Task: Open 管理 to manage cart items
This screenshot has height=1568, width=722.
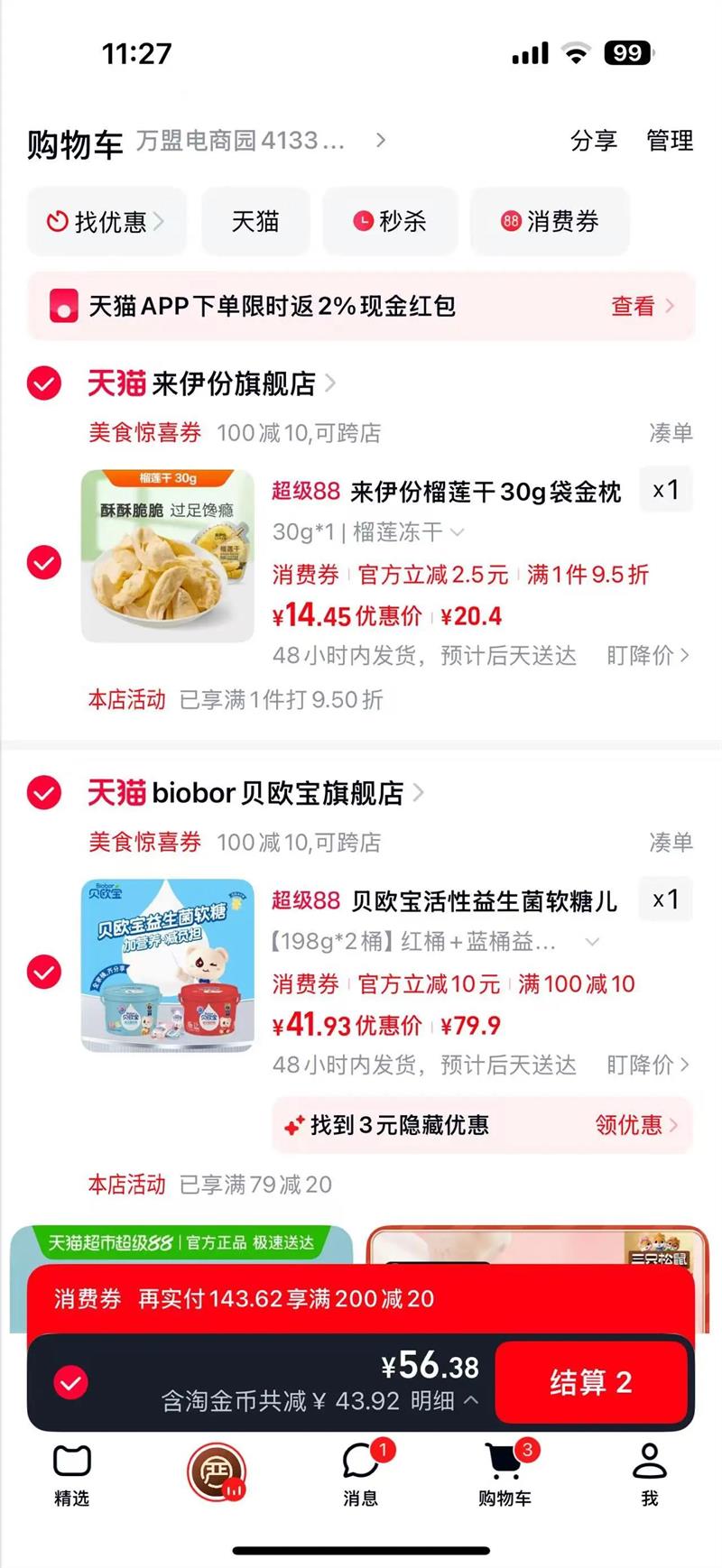Action: coord(670,141)
